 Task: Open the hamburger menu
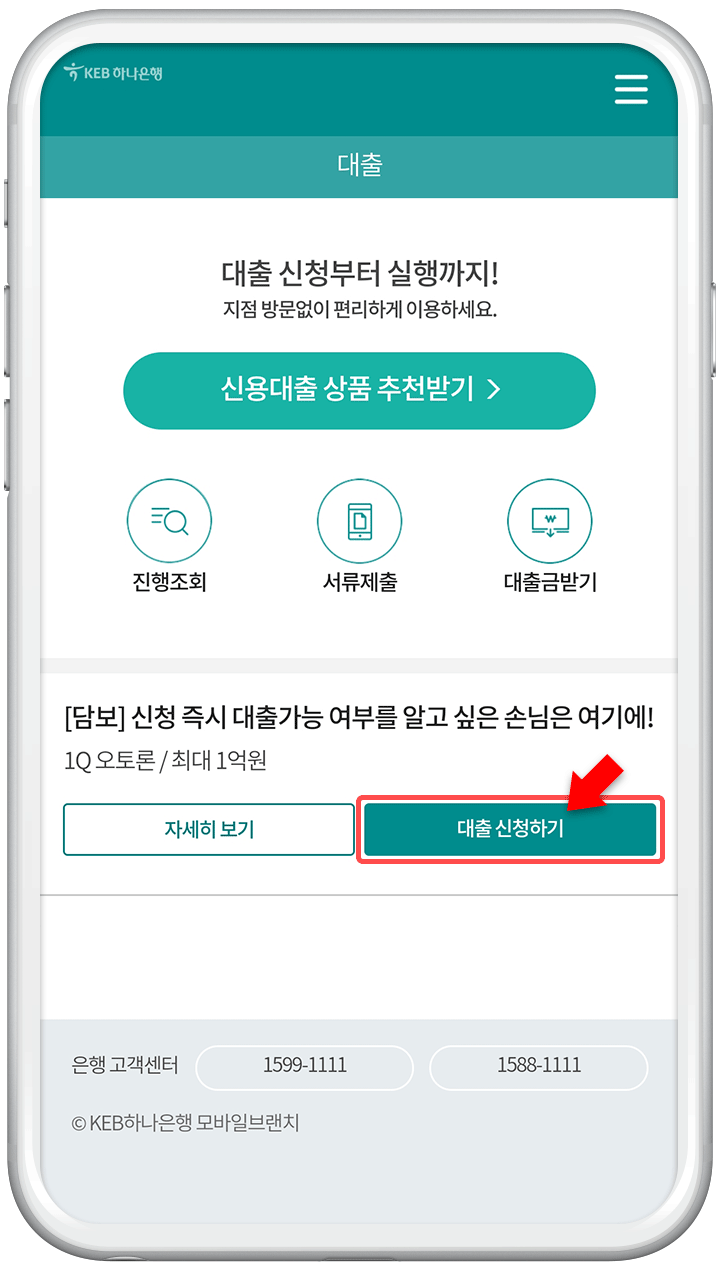click(x=631, y=89)
